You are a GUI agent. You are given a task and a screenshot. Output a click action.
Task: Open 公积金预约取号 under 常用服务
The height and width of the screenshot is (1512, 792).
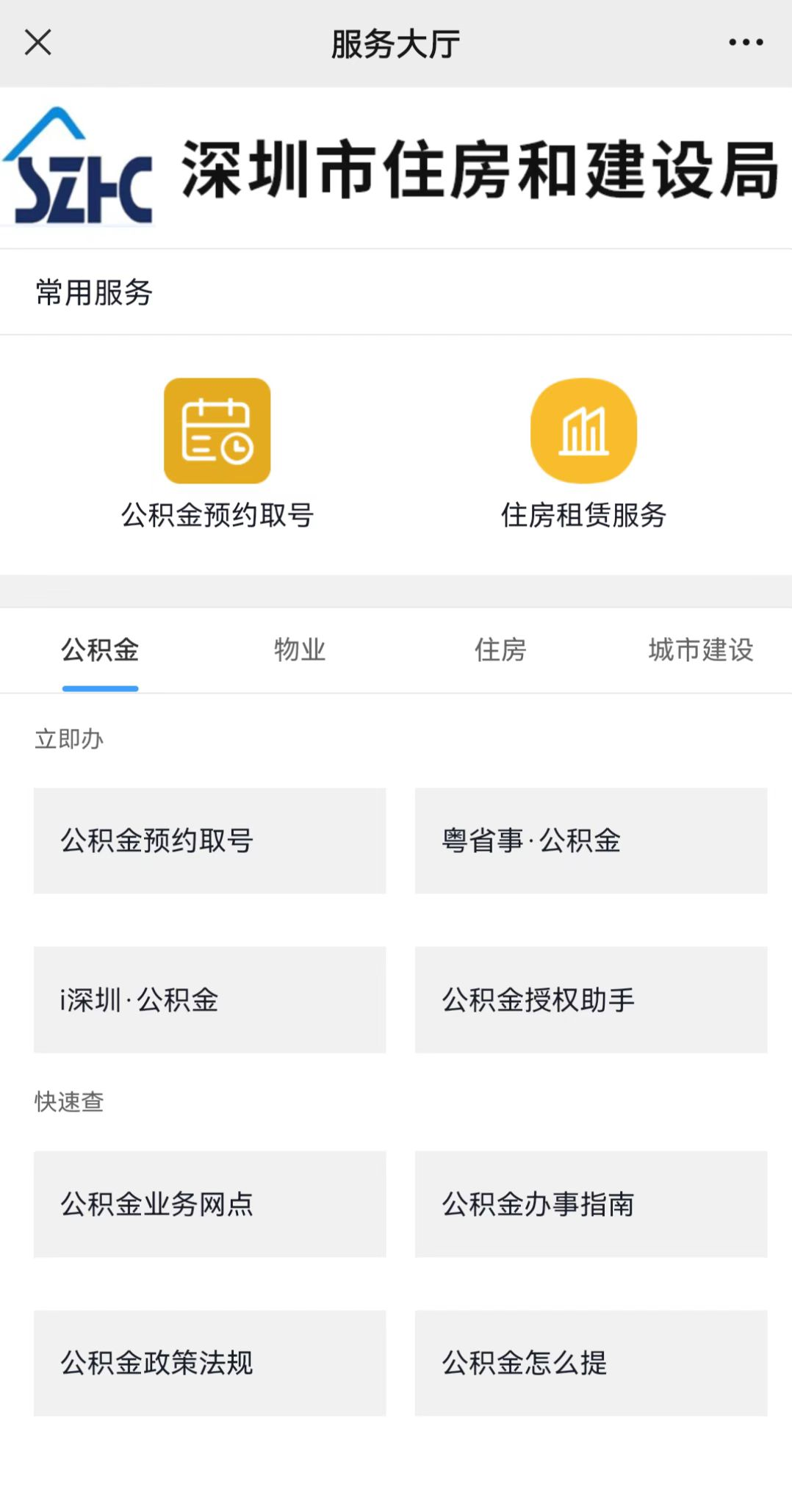tap(217, 453)
